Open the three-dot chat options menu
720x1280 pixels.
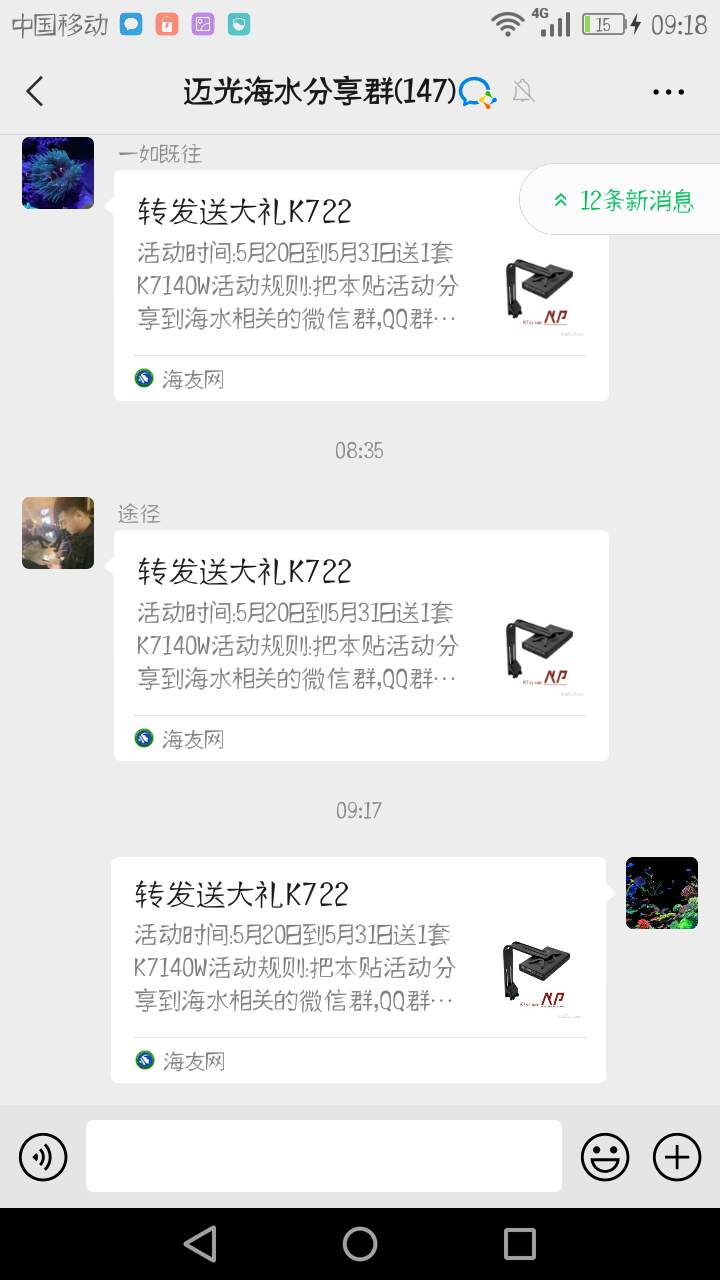[668, 92]
